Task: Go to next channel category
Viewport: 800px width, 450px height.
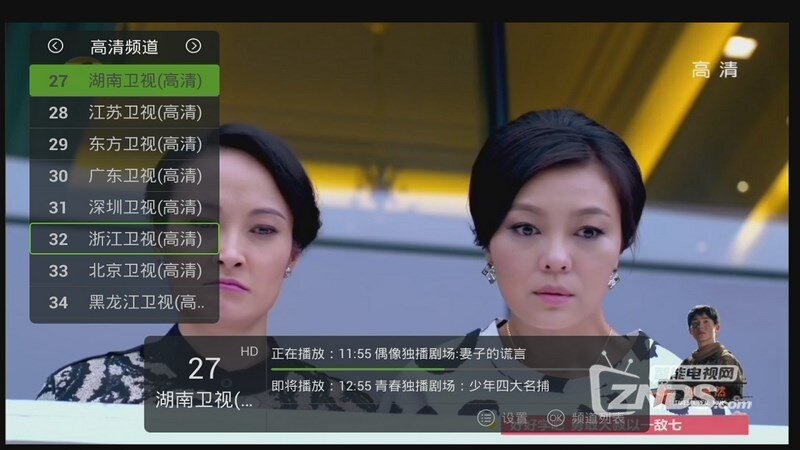Action: [193, 46]
